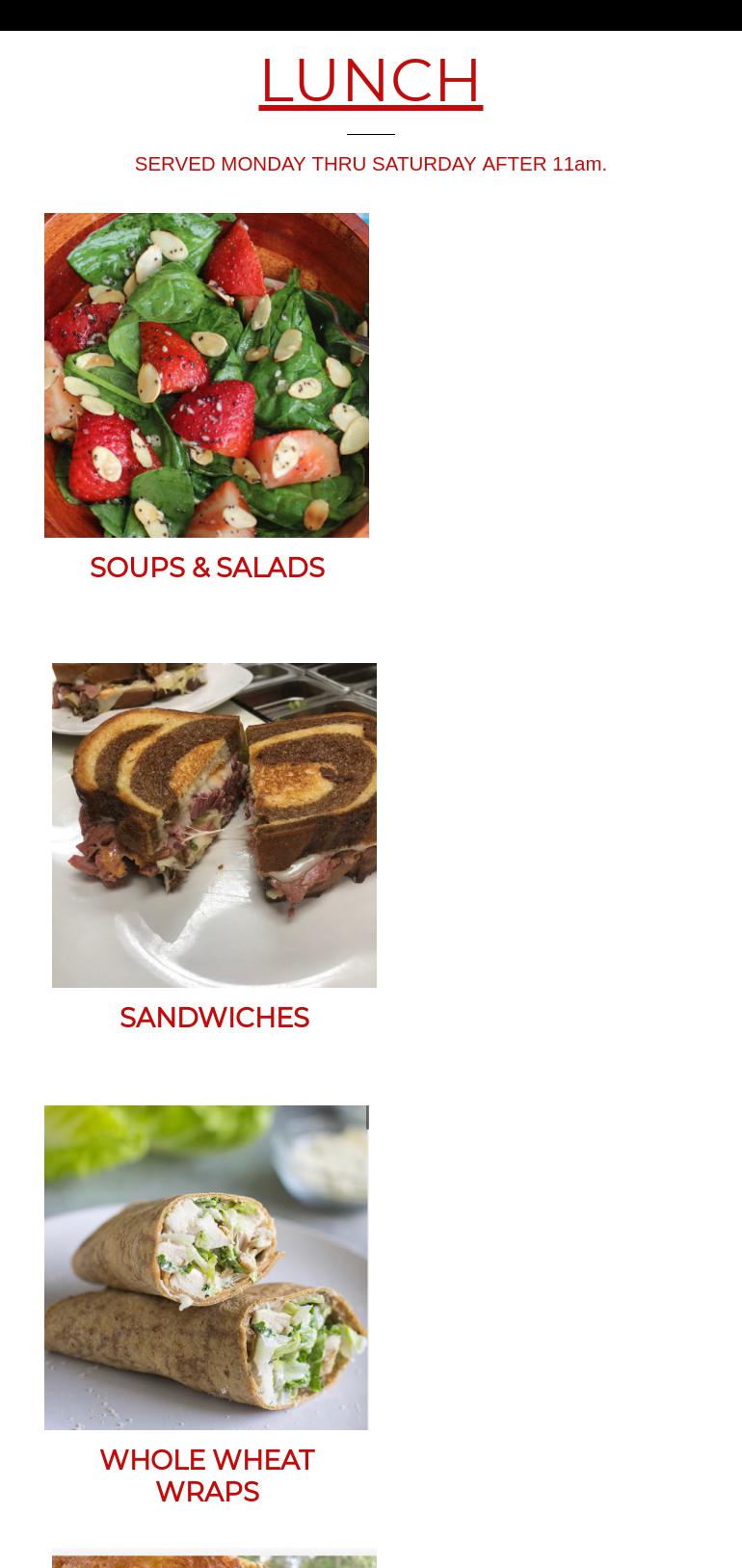The height and width of the screenshot is (1568, 742).
Task: Open the strawberry spinach salad image tile
Action: coord(206,375)
